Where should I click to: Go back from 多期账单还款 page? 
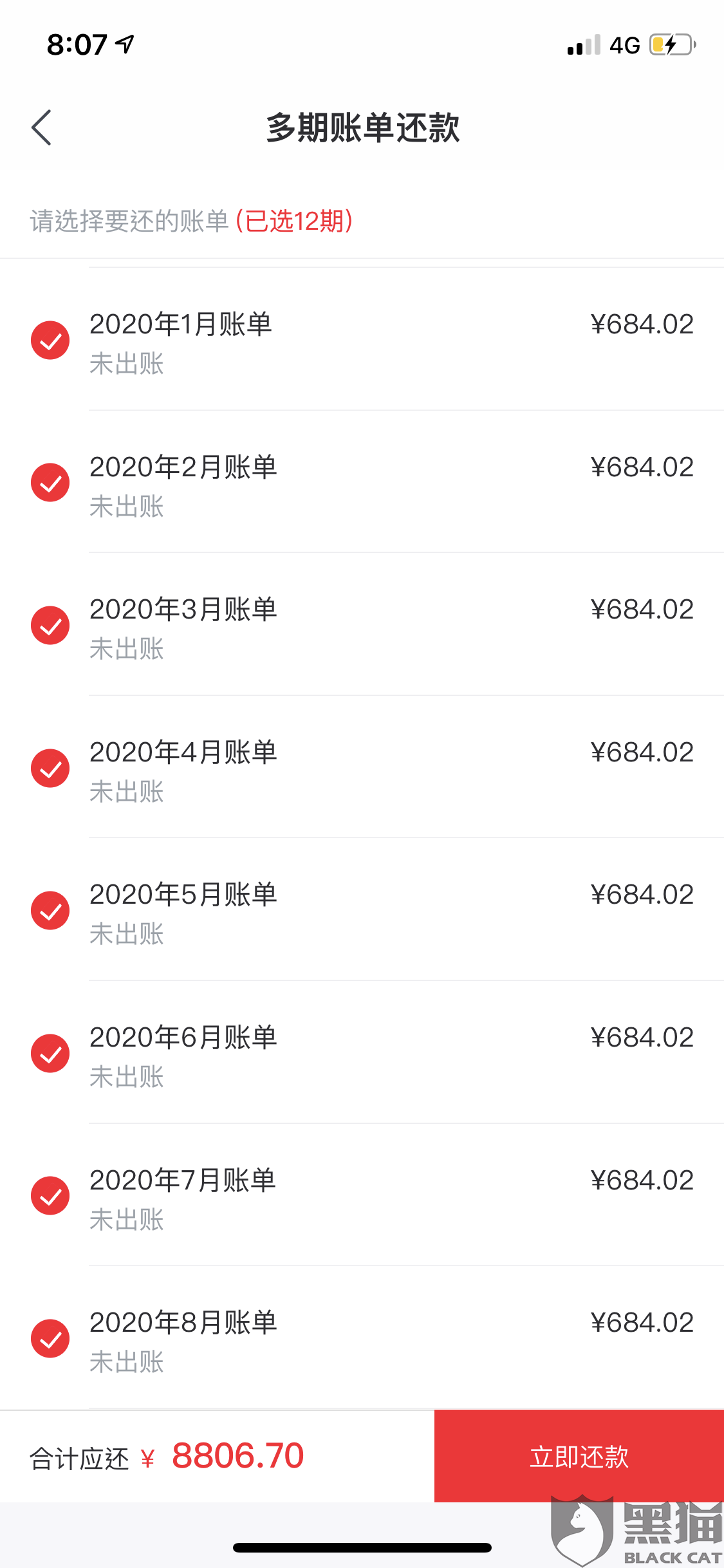[42, 127]
